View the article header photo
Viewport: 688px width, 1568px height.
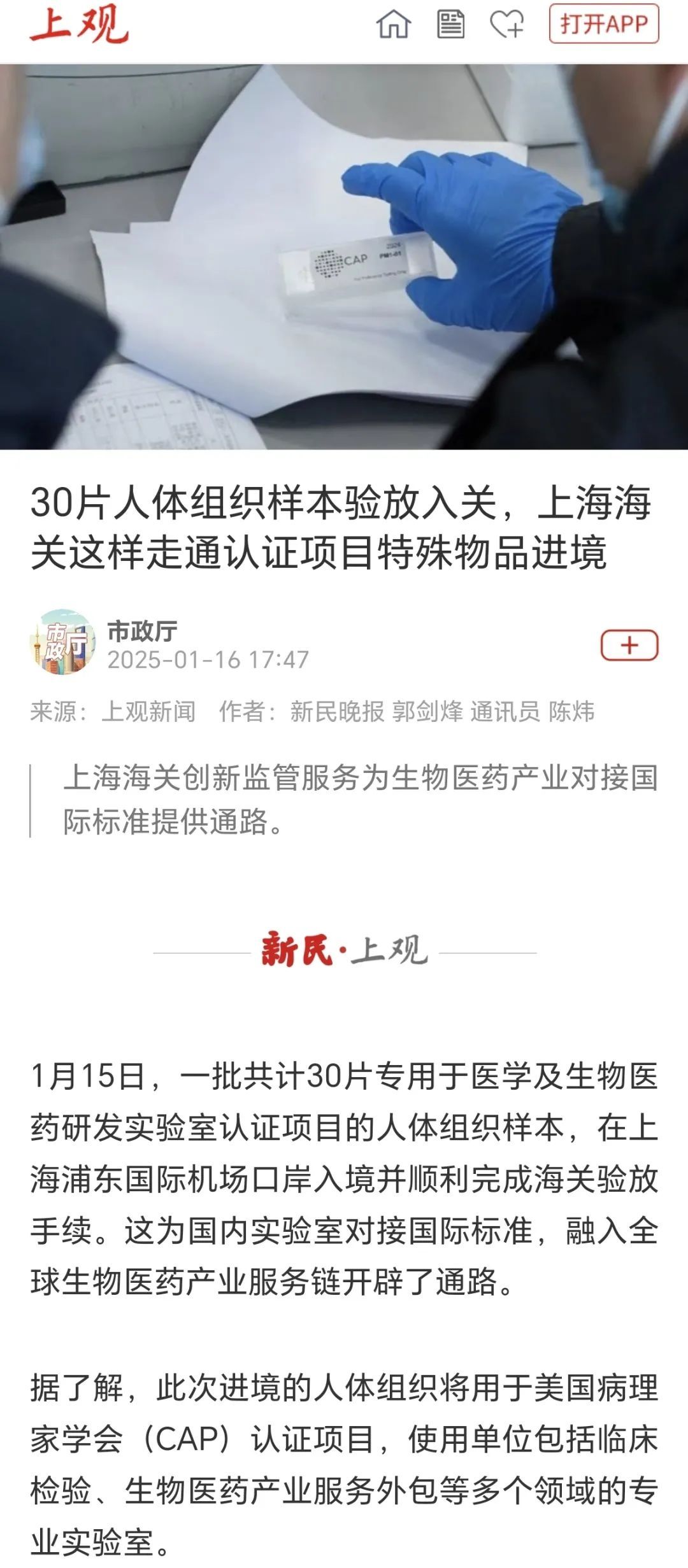point(344,257)
